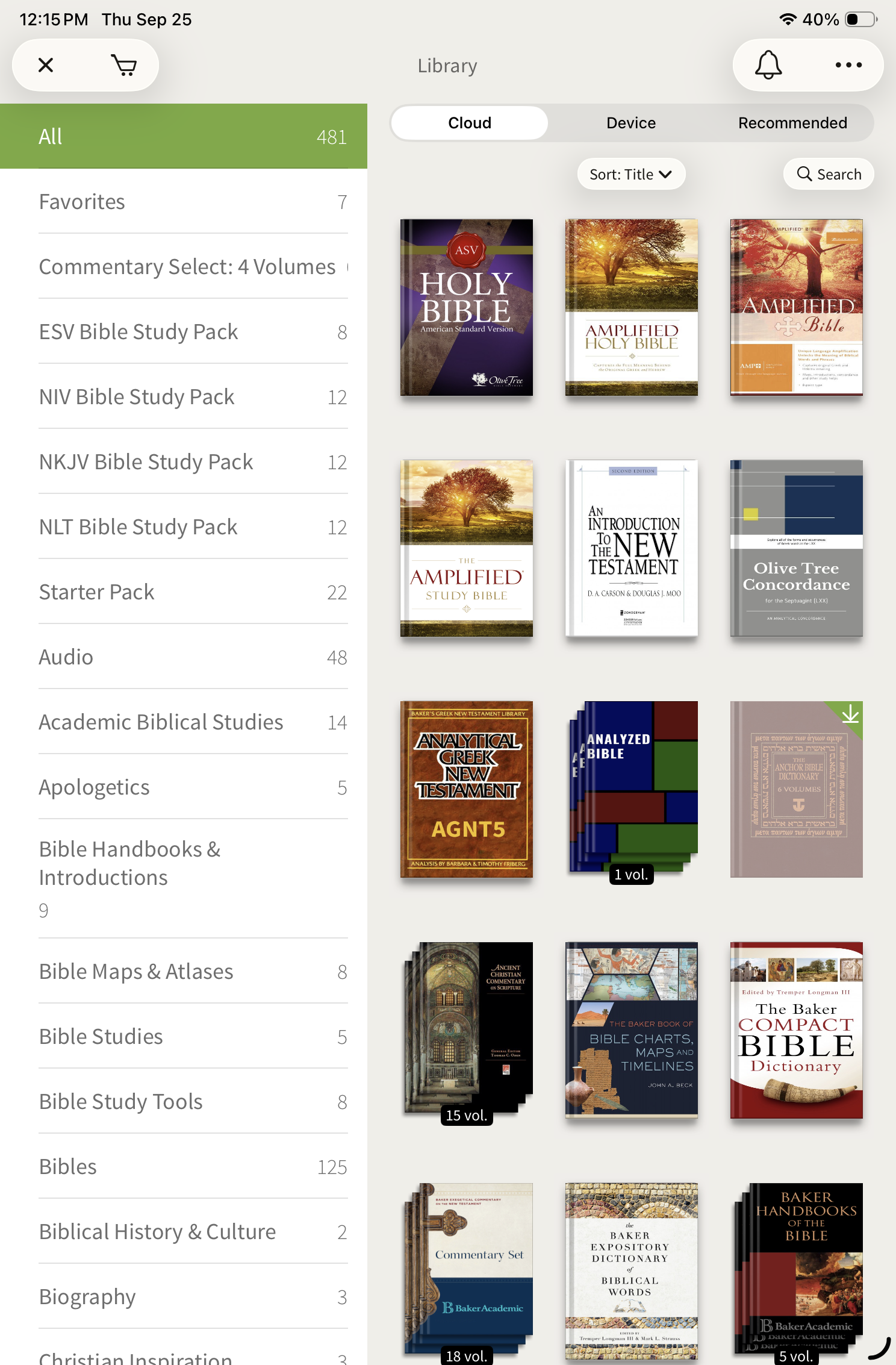This screenshot has height=1365, width=896.
Task: Expand the Sort: Title dropdown
Action: (x=630, y=175)
